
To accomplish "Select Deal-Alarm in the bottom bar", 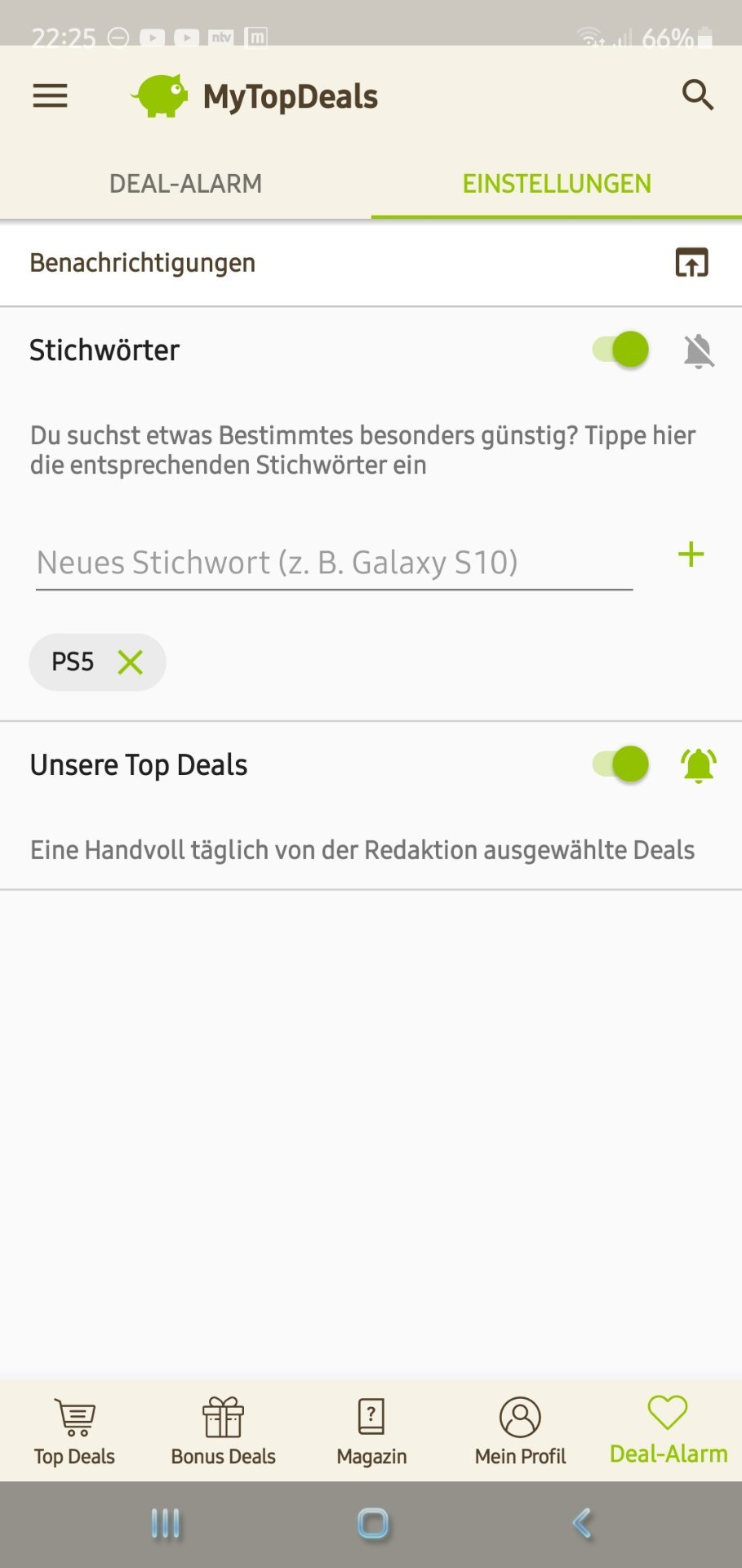I will coord(669,1430).
